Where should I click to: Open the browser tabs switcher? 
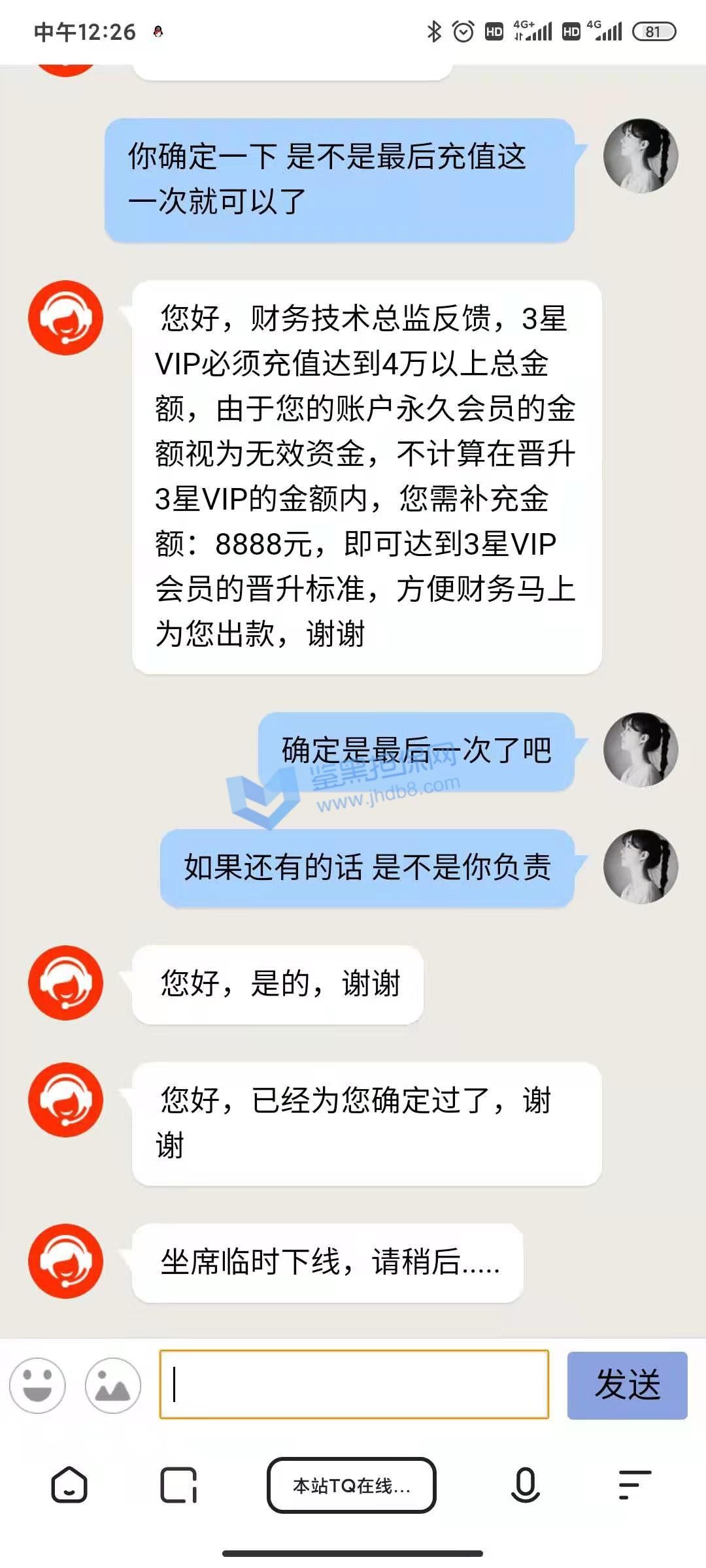[178, 1485]
